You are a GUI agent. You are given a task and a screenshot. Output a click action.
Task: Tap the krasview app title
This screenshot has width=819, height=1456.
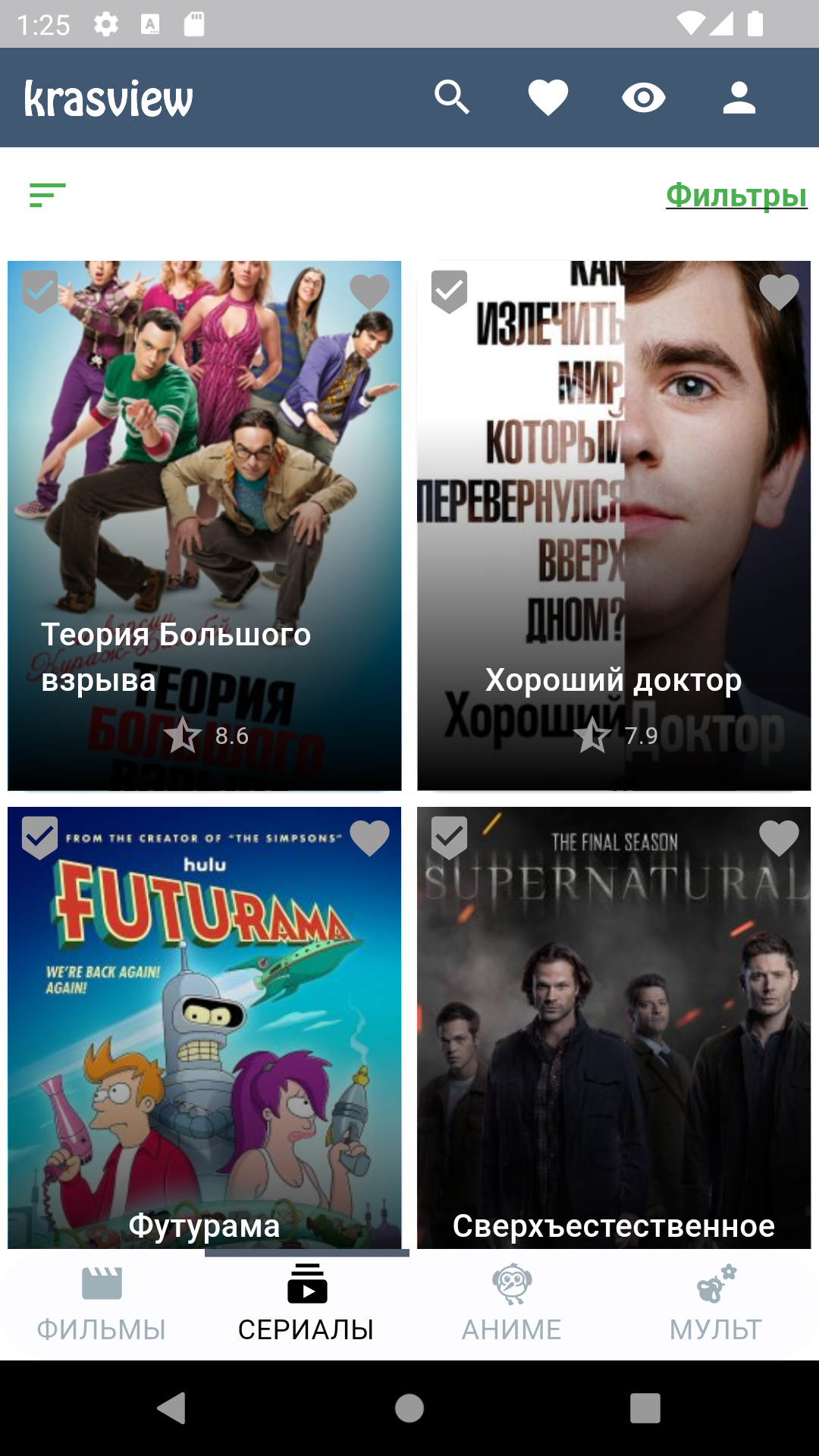(x=108, y=97)
